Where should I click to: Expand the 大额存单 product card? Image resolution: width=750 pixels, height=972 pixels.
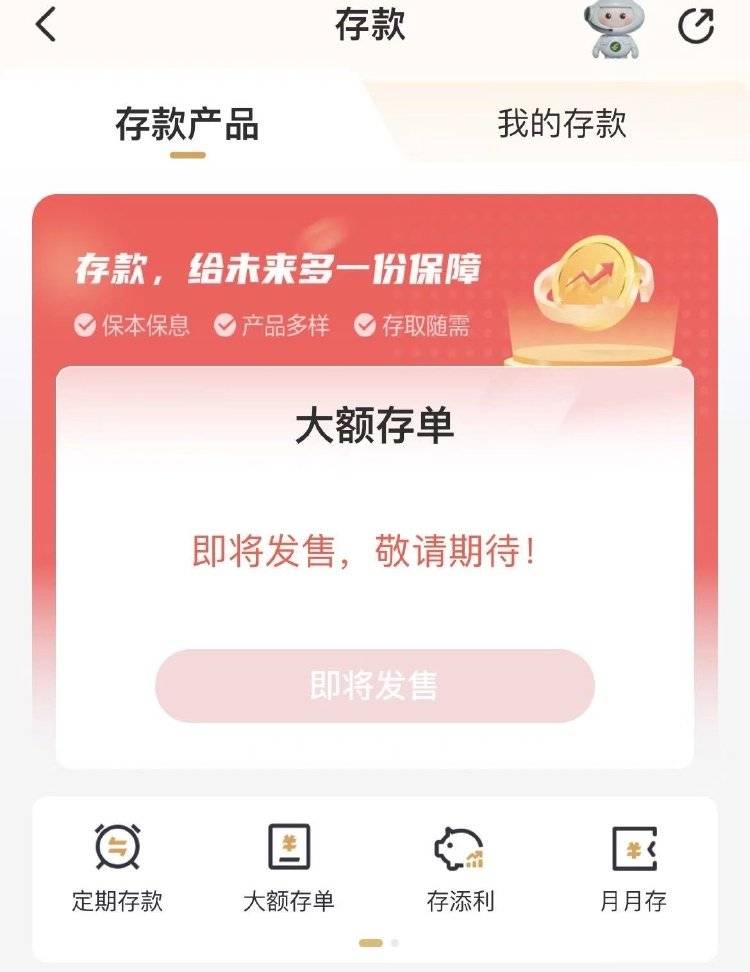click(375, 425)
